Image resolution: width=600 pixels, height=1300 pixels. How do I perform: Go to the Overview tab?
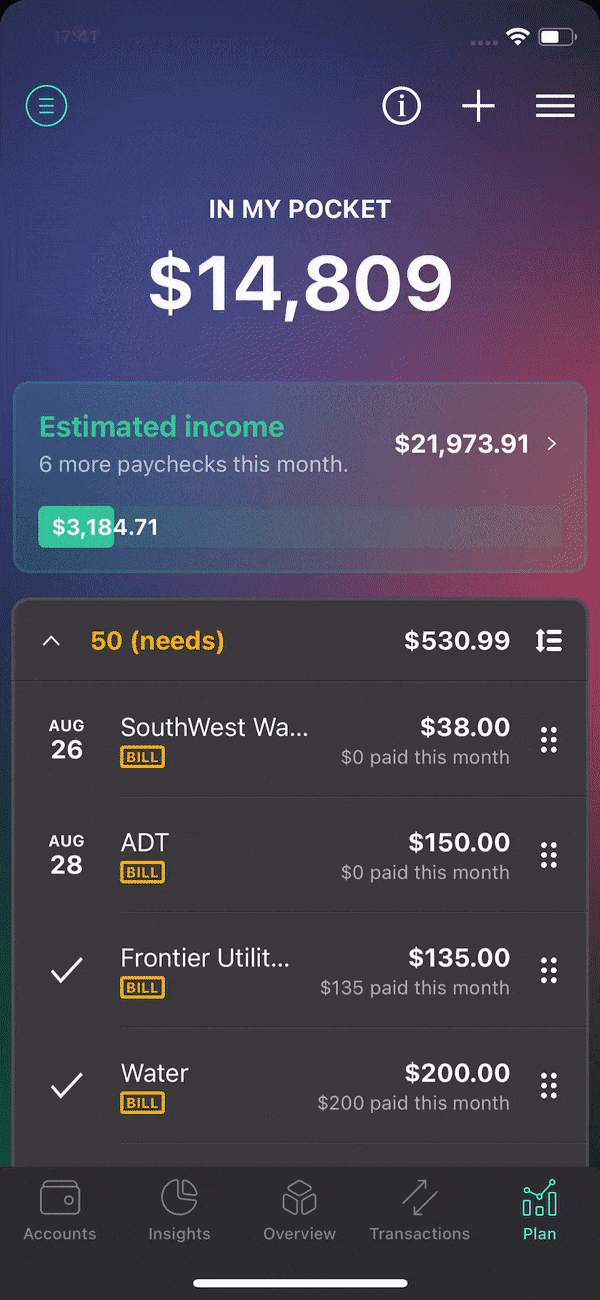click(300, 1210)
